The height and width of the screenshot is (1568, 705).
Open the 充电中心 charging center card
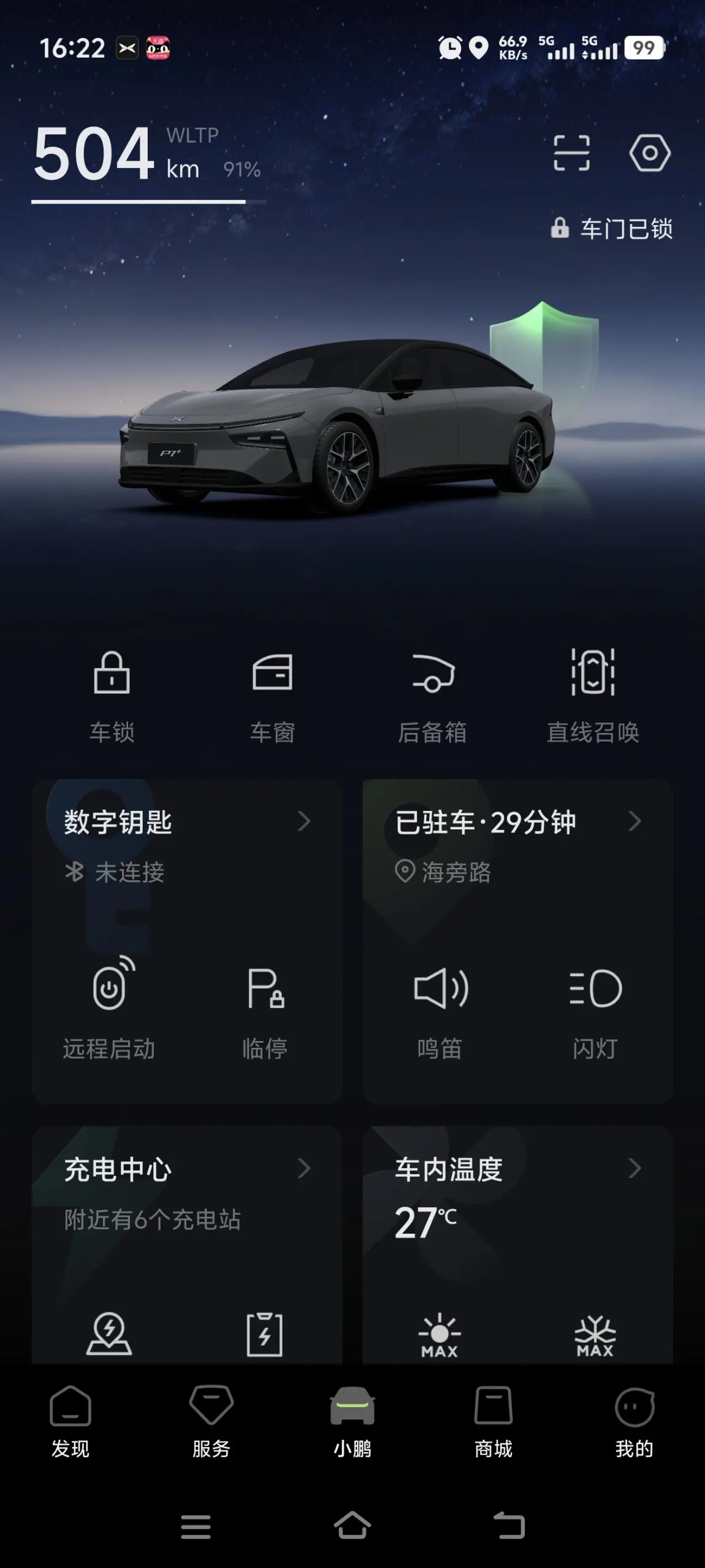186,1169
